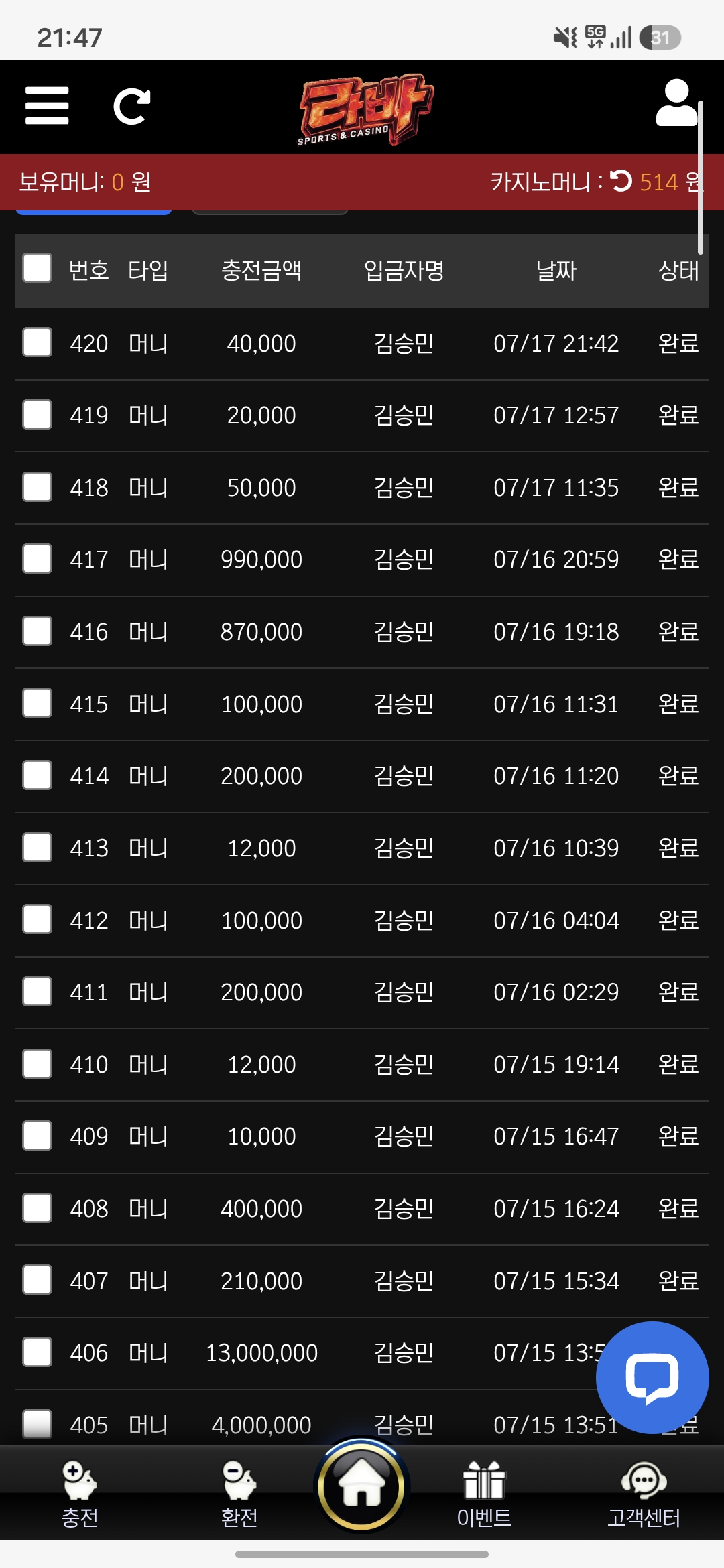This screenshot has height=1568, width=724.
Task: Tap the refresh icon in header
Action: click(x=131, y=107)
